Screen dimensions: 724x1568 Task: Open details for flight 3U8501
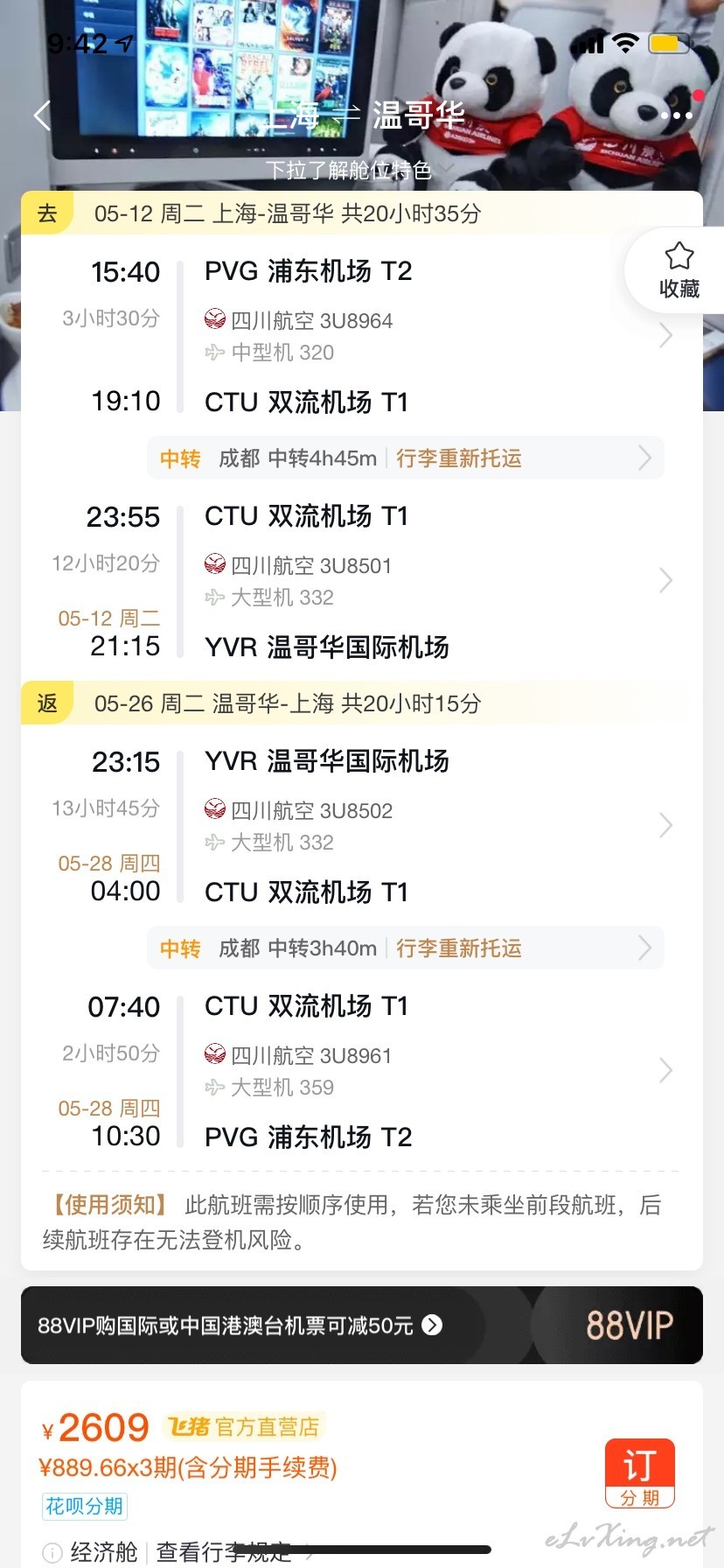362,581
